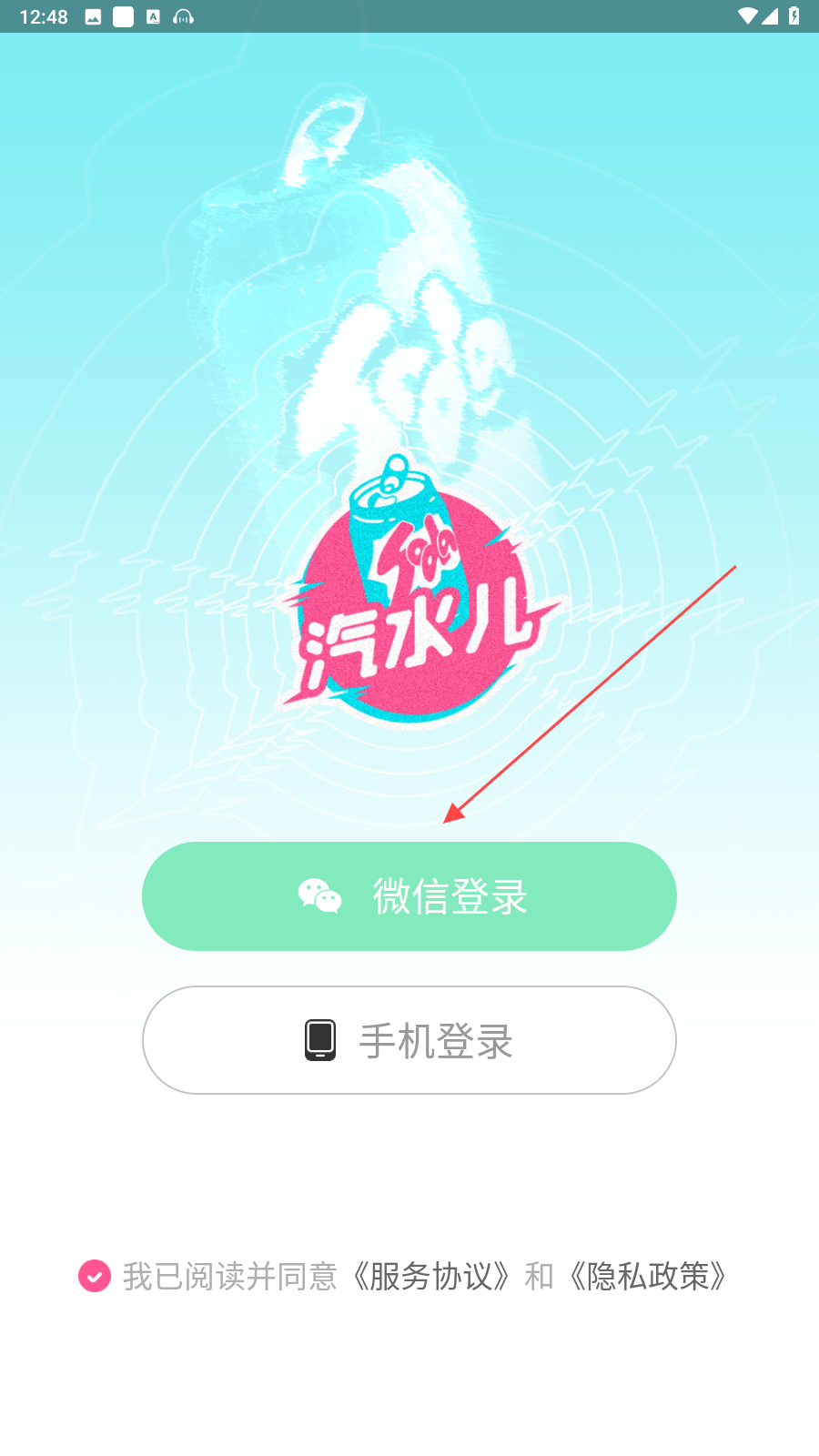Open the 《服务协议》 service agreement link
This screenshot has height=1456, width=819.
point(430,1276)
